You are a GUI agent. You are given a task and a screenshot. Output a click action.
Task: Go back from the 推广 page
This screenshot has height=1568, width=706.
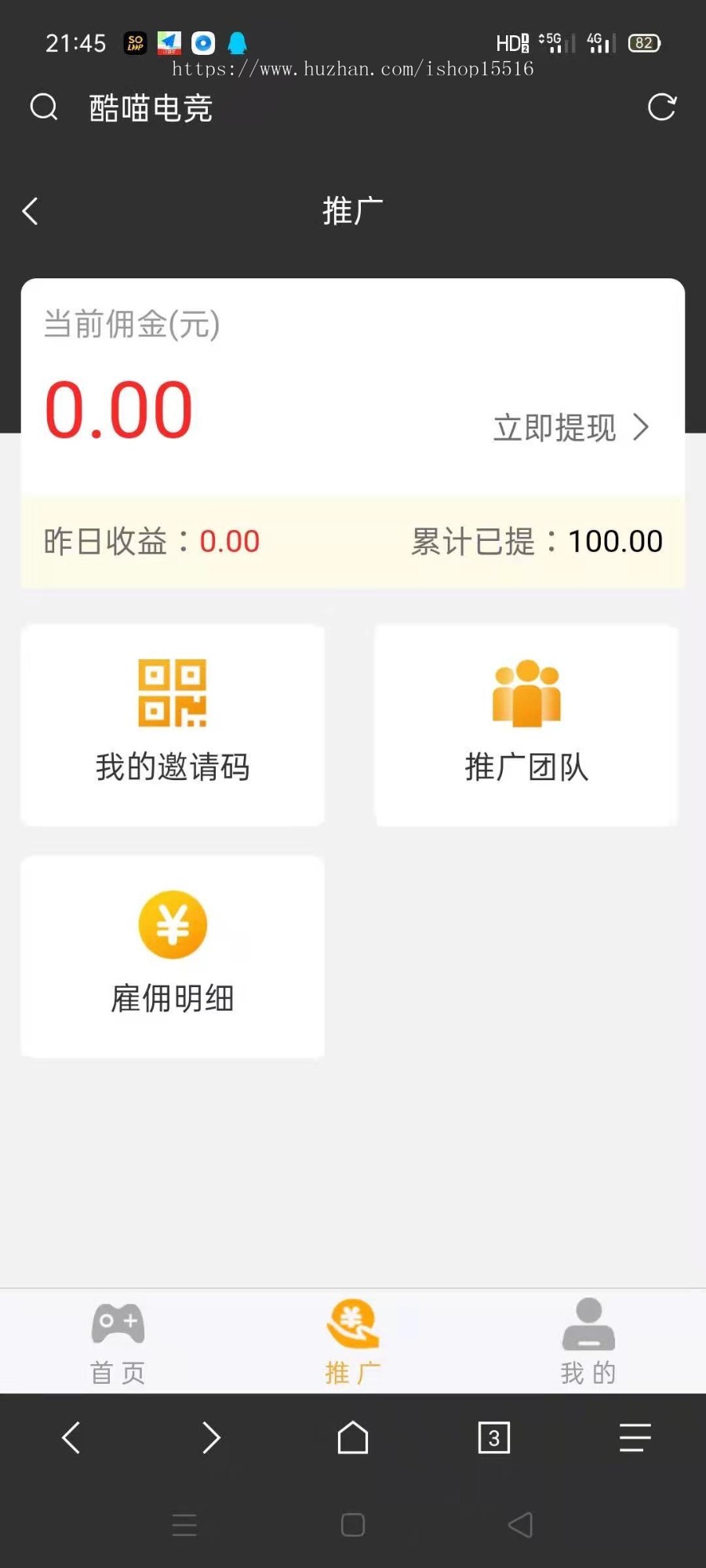tap(31, 211)
